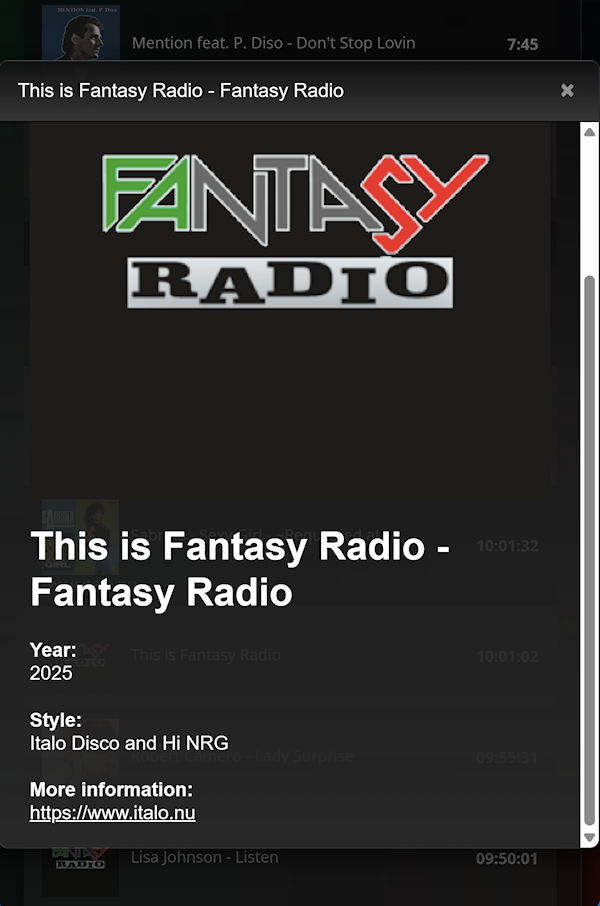Screen dimensions: 600x906
Task: Tap the scrollbar up arrow
Action: point(589,132)
